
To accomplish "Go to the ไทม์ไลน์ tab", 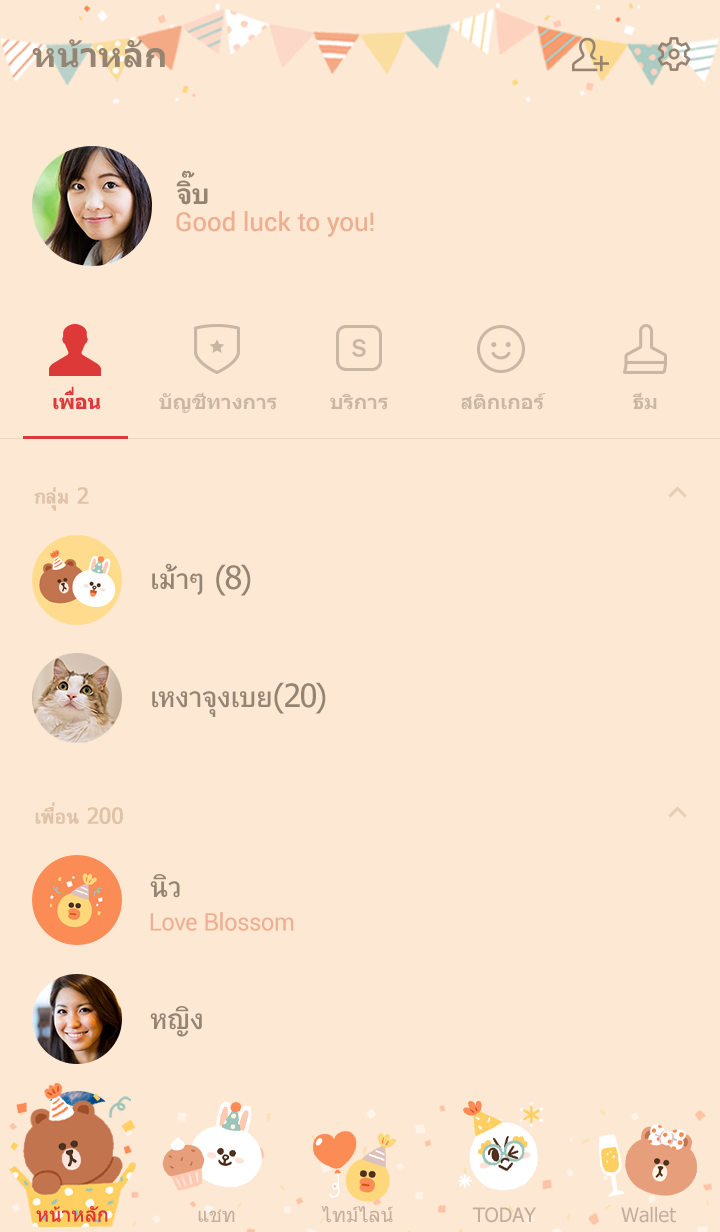I will (359, 1165).
